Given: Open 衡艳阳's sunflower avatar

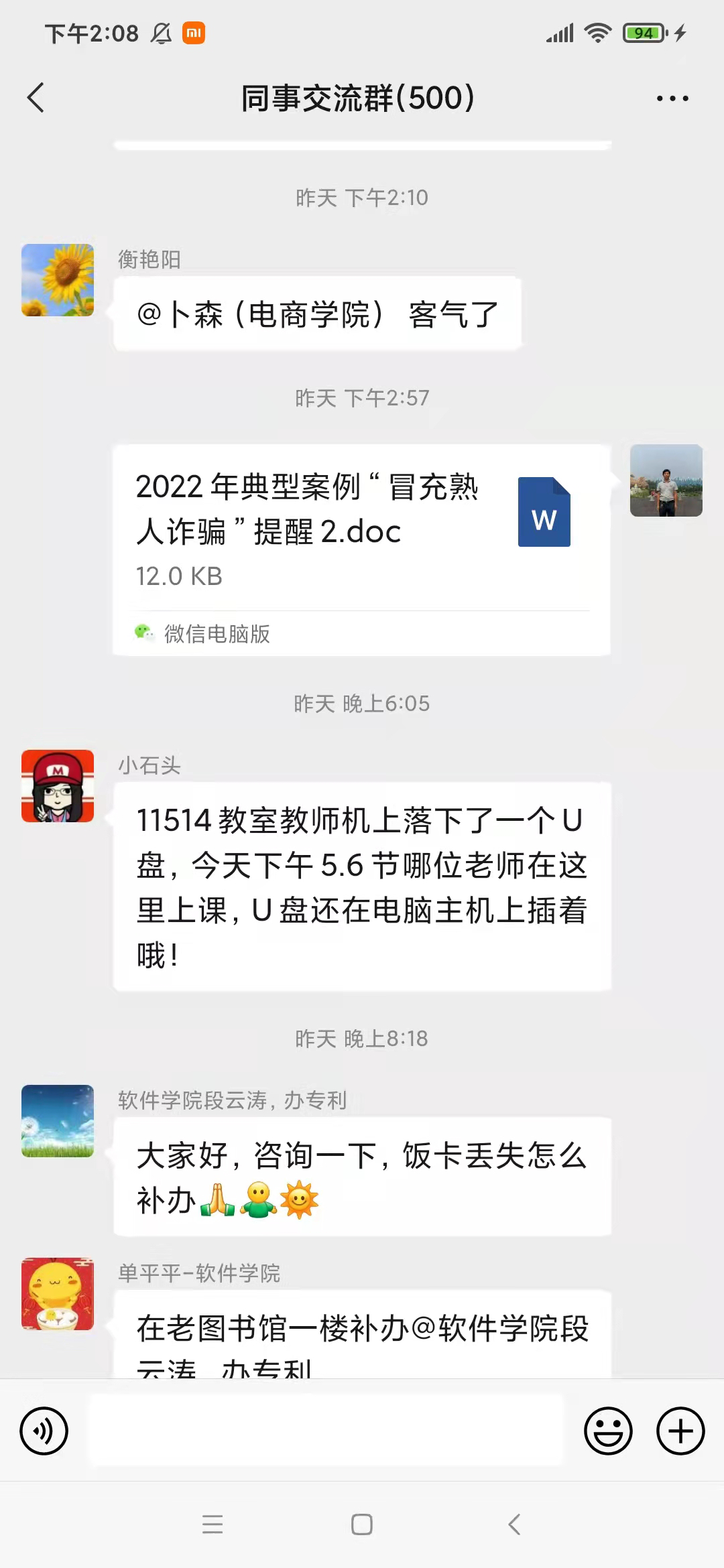Looking at the screenshot, I should coord(58,280).
